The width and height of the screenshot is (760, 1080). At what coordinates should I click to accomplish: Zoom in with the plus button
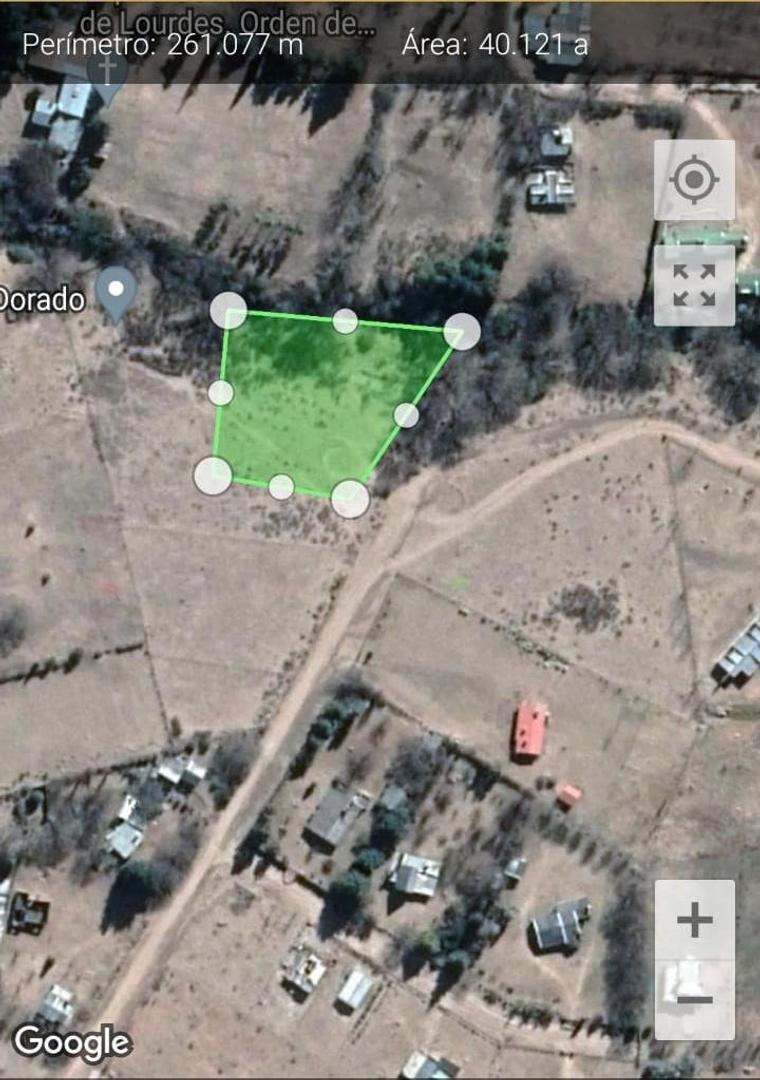pyautogui.click(x=694, y=920)
